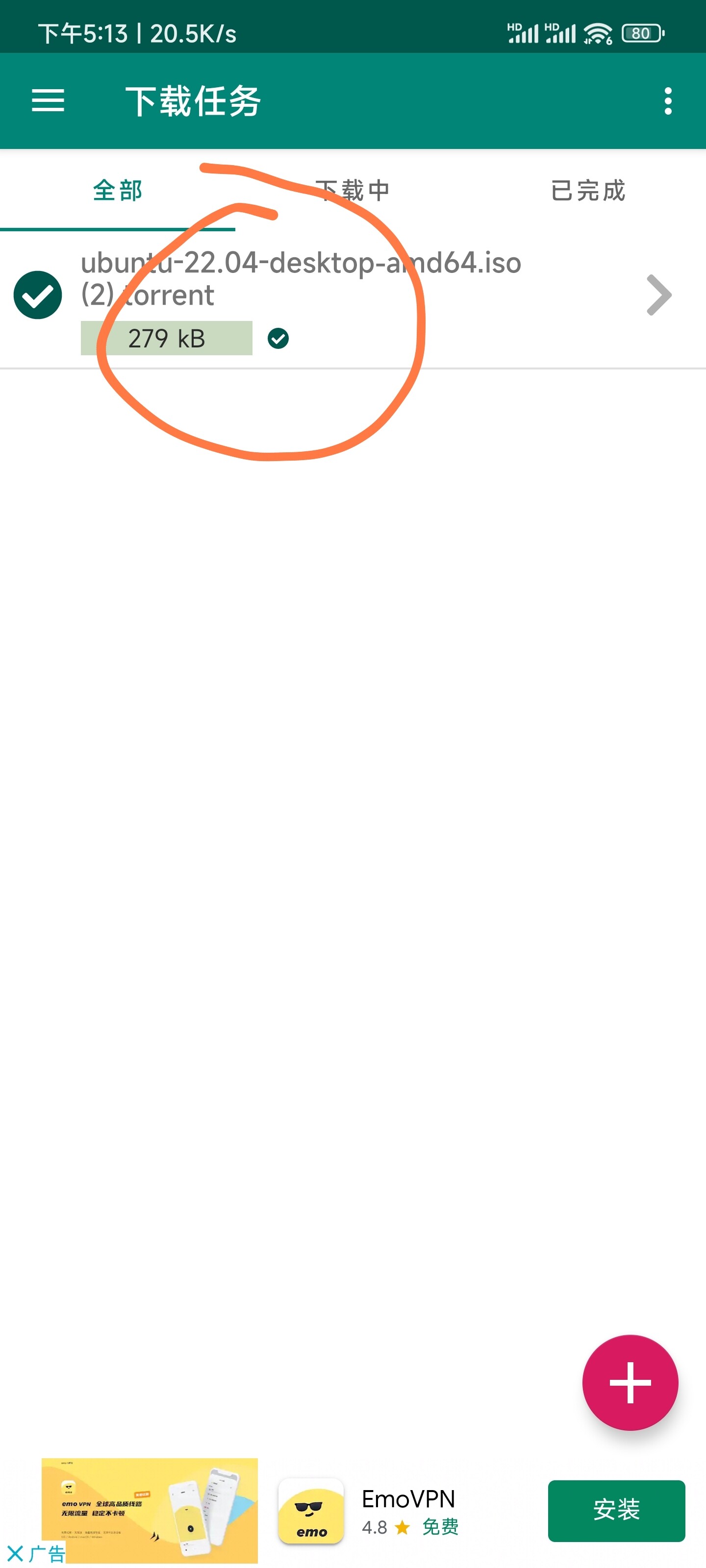Add a new download with plus button

point(630,1382)
